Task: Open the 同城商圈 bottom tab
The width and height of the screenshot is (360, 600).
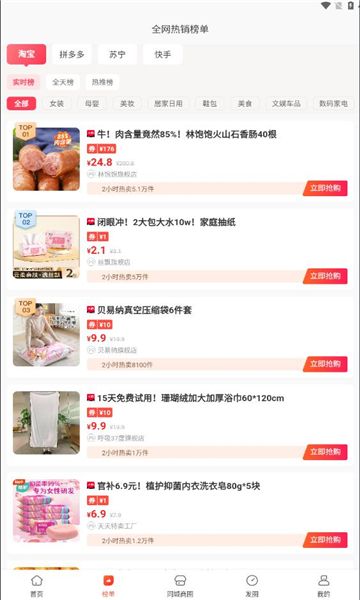Action: 180,585
